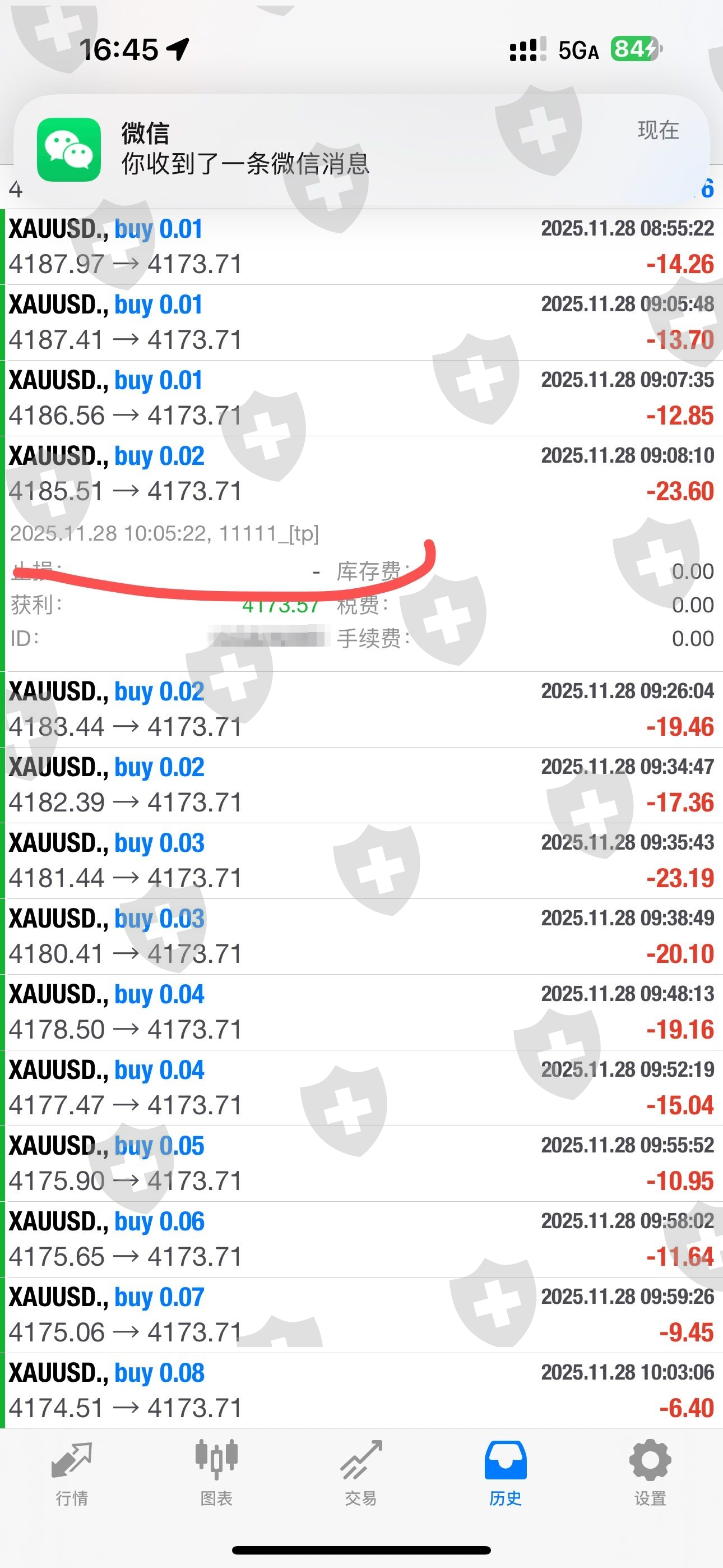The image size is (723, 1568).
Task: Expand the buy 0.04 trade at 09:48:13
Action: [x=361, y=1012]
